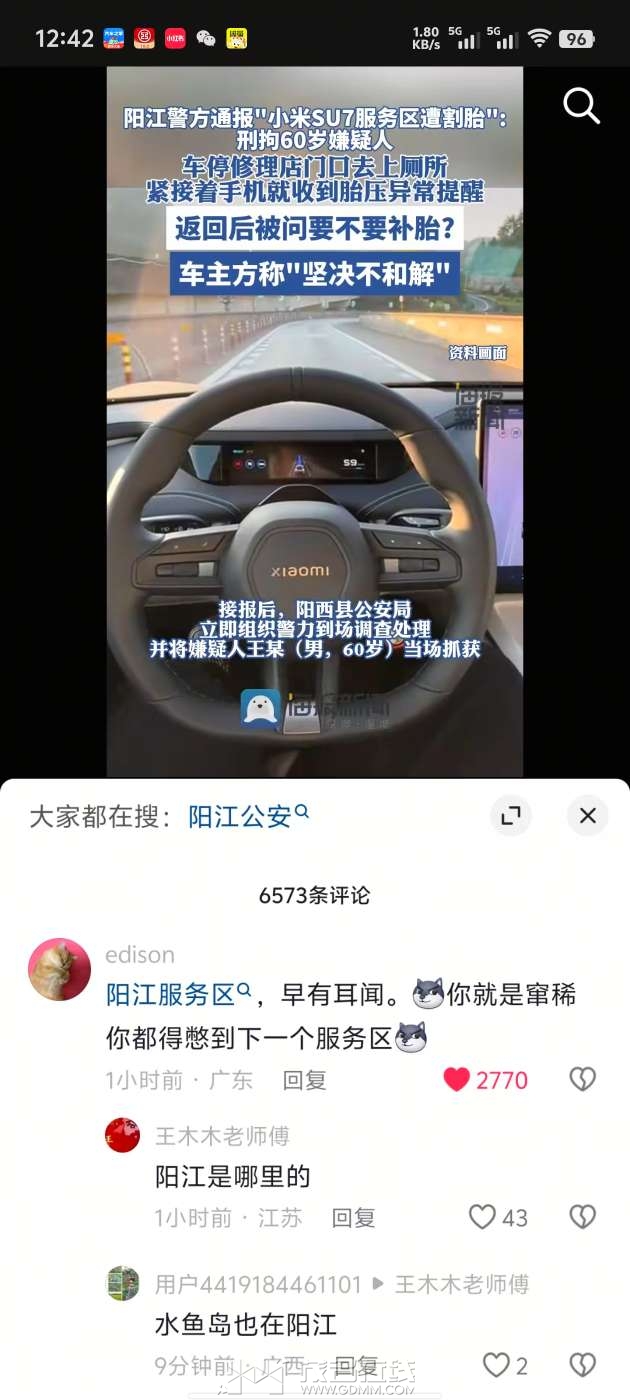Image resolution: width=630 pixels, height=1400 pixels.
Task: Reply to 王木木老师傅's comment
Action: (353, 1217)
